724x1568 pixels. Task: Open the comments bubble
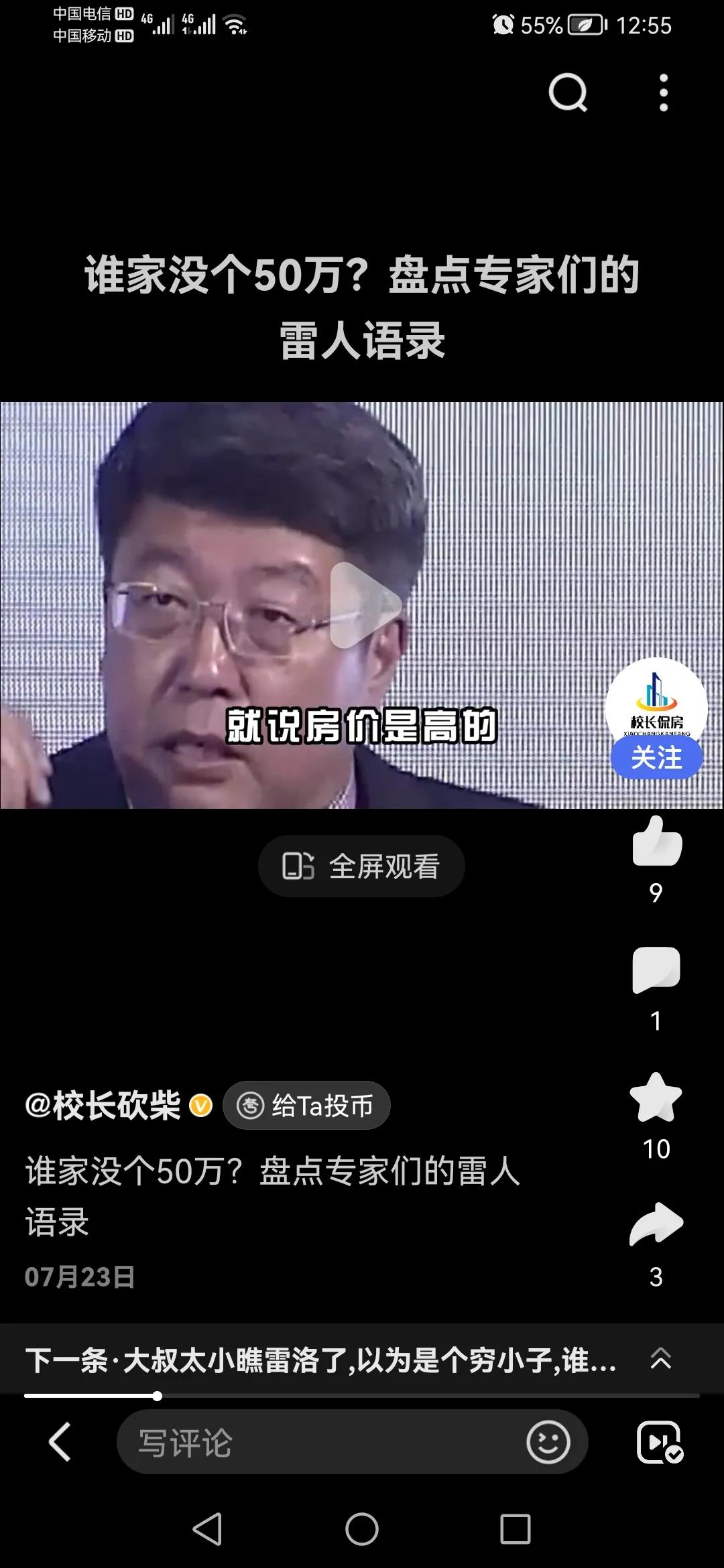coord(656,969)
